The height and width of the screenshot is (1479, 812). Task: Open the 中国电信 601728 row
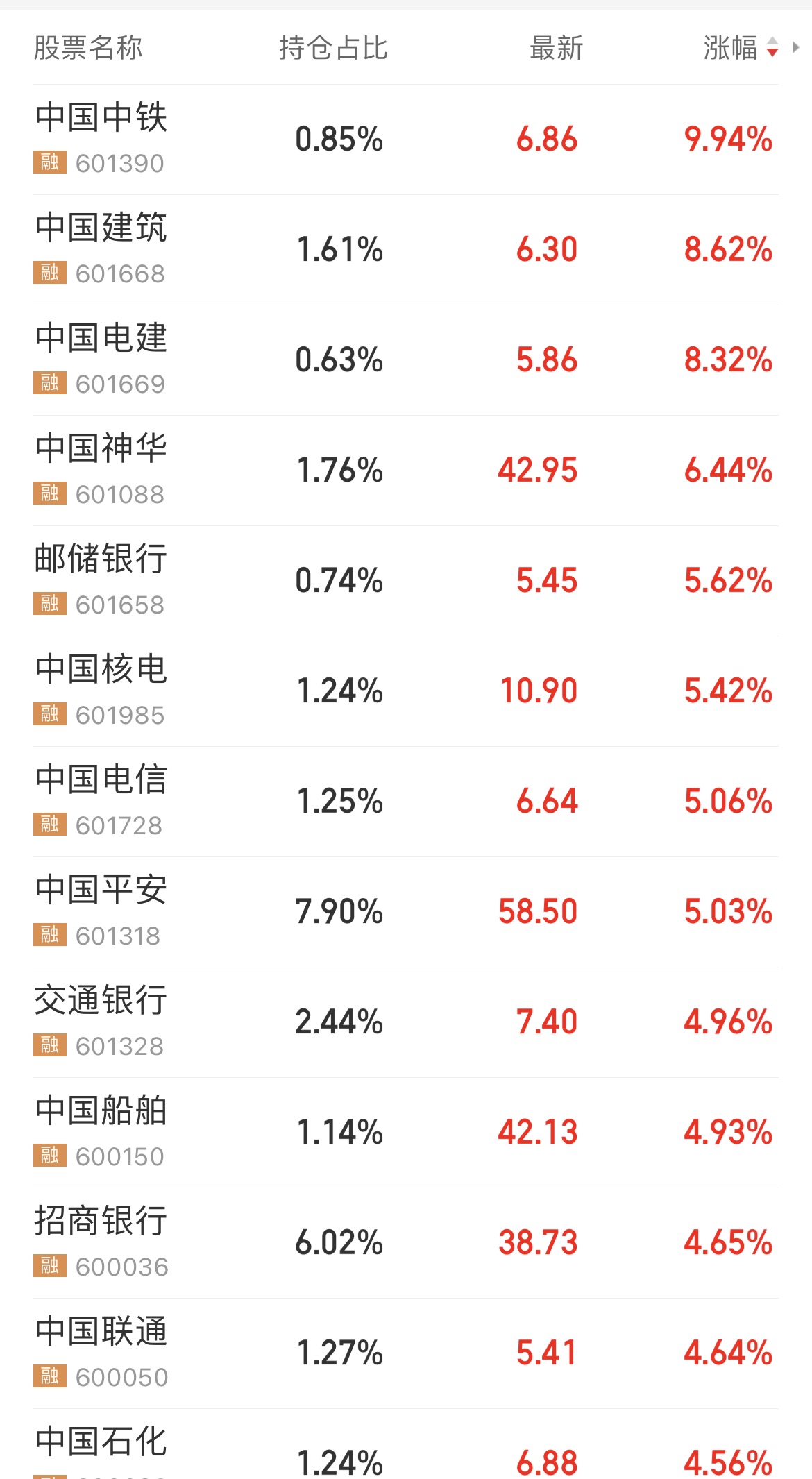(406, 802)
